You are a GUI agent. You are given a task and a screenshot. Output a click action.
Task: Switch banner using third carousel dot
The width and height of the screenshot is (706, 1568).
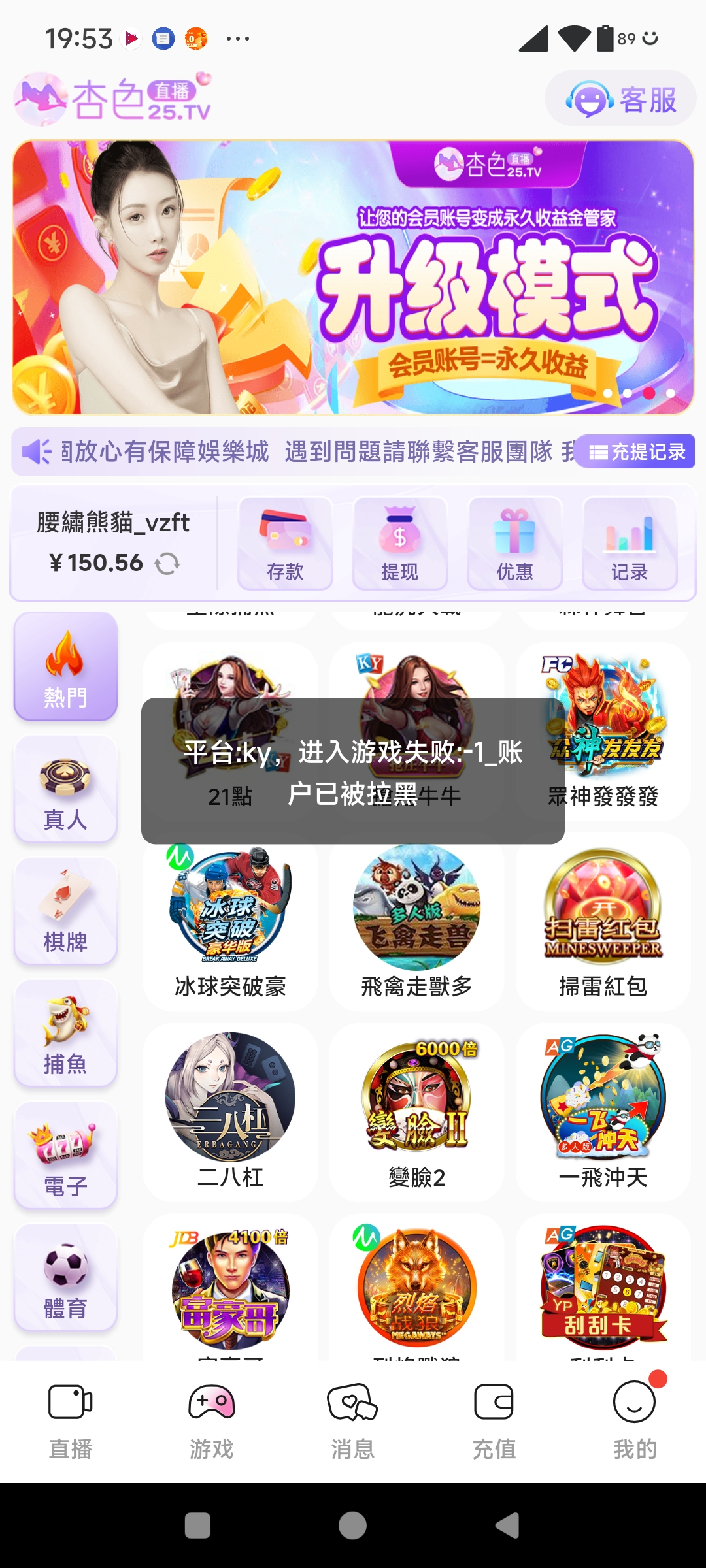tap(648, 393)
